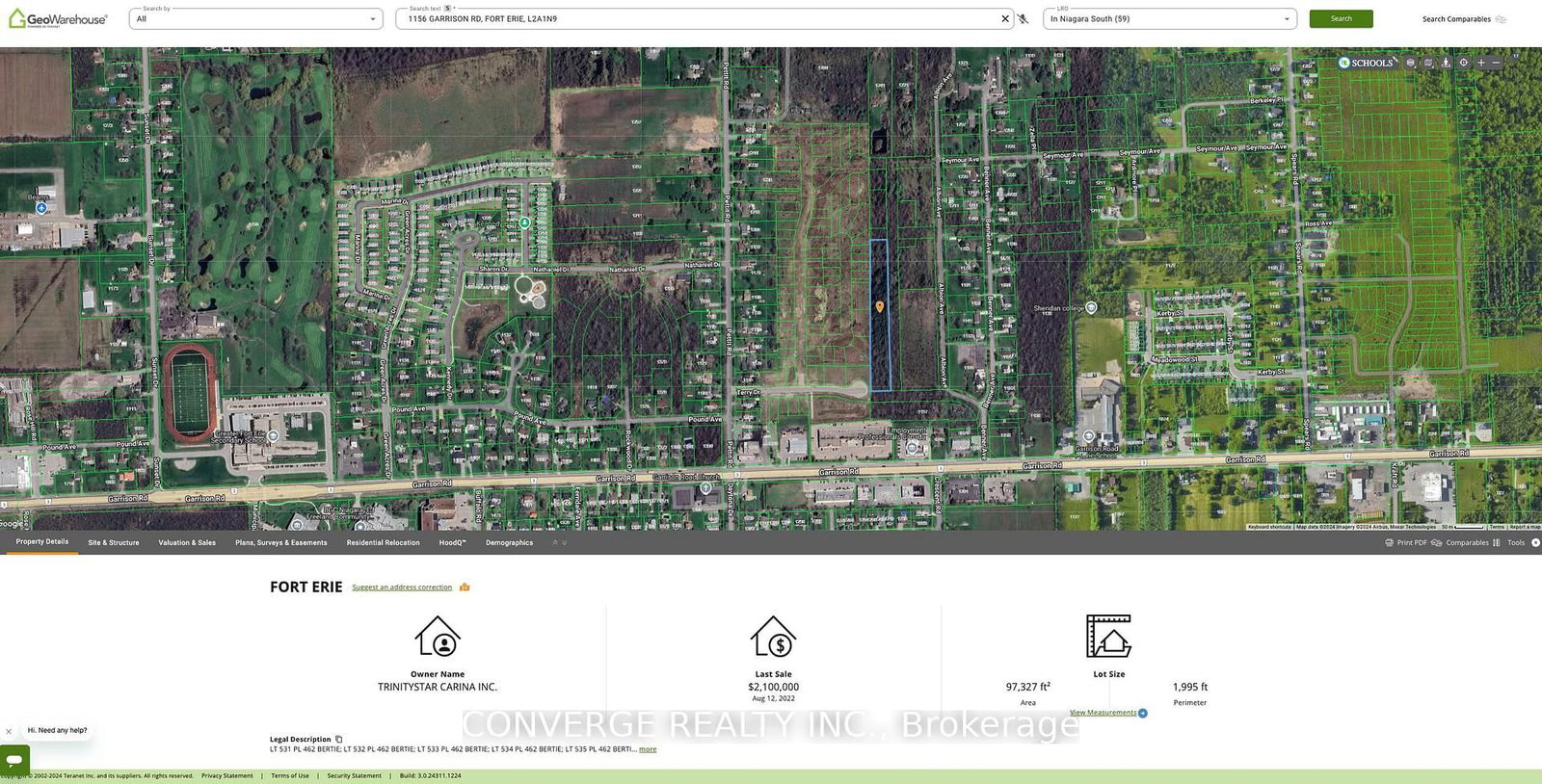Image resolution: width=1542 pixels, height=784 pixels.
Task: Expand legal description with more link
Action: (x=648, y=749)
